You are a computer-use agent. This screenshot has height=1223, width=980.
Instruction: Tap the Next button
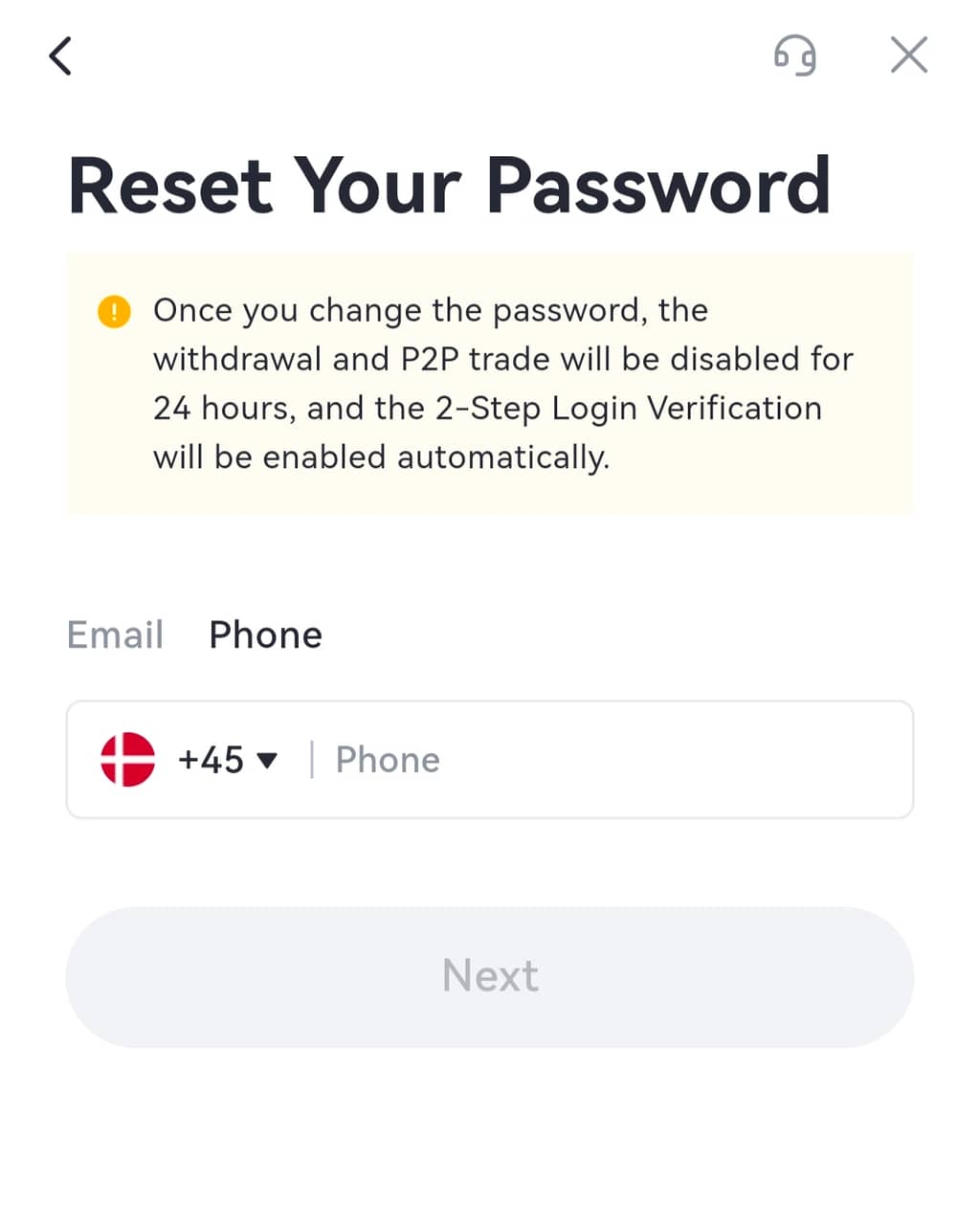tap(490, 976)
